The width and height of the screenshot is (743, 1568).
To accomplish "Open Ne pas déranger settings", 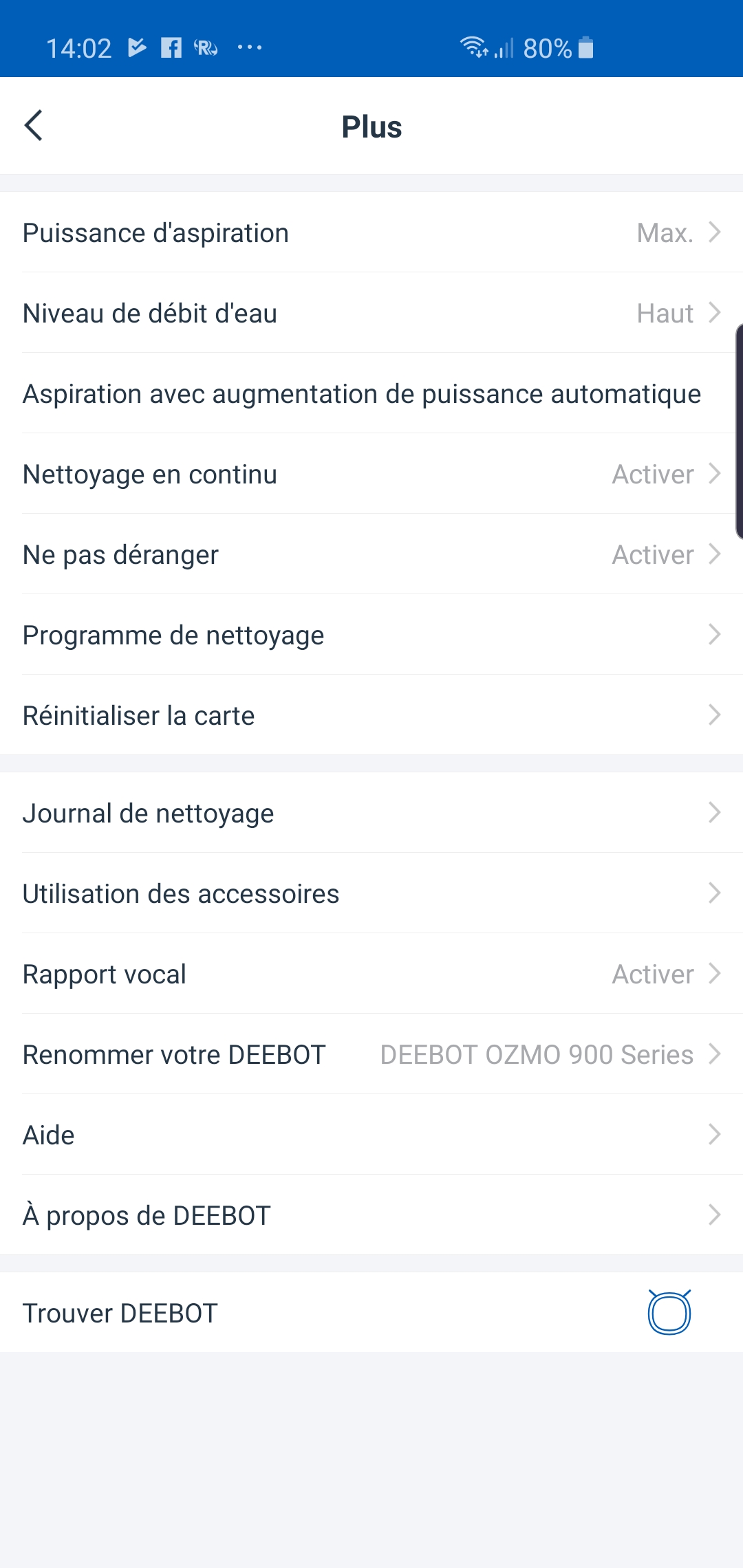I will (x=371, y=554).
